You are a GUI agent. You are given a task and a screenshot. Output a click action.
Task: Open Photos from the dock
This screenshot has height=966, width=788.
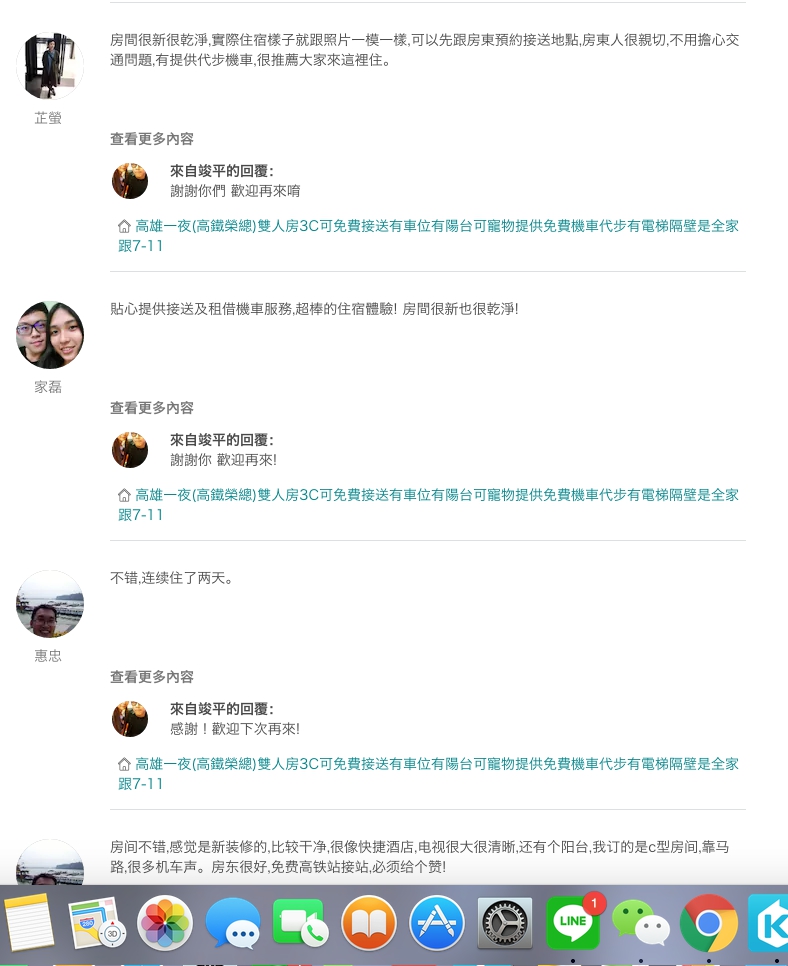pos(165,923)
